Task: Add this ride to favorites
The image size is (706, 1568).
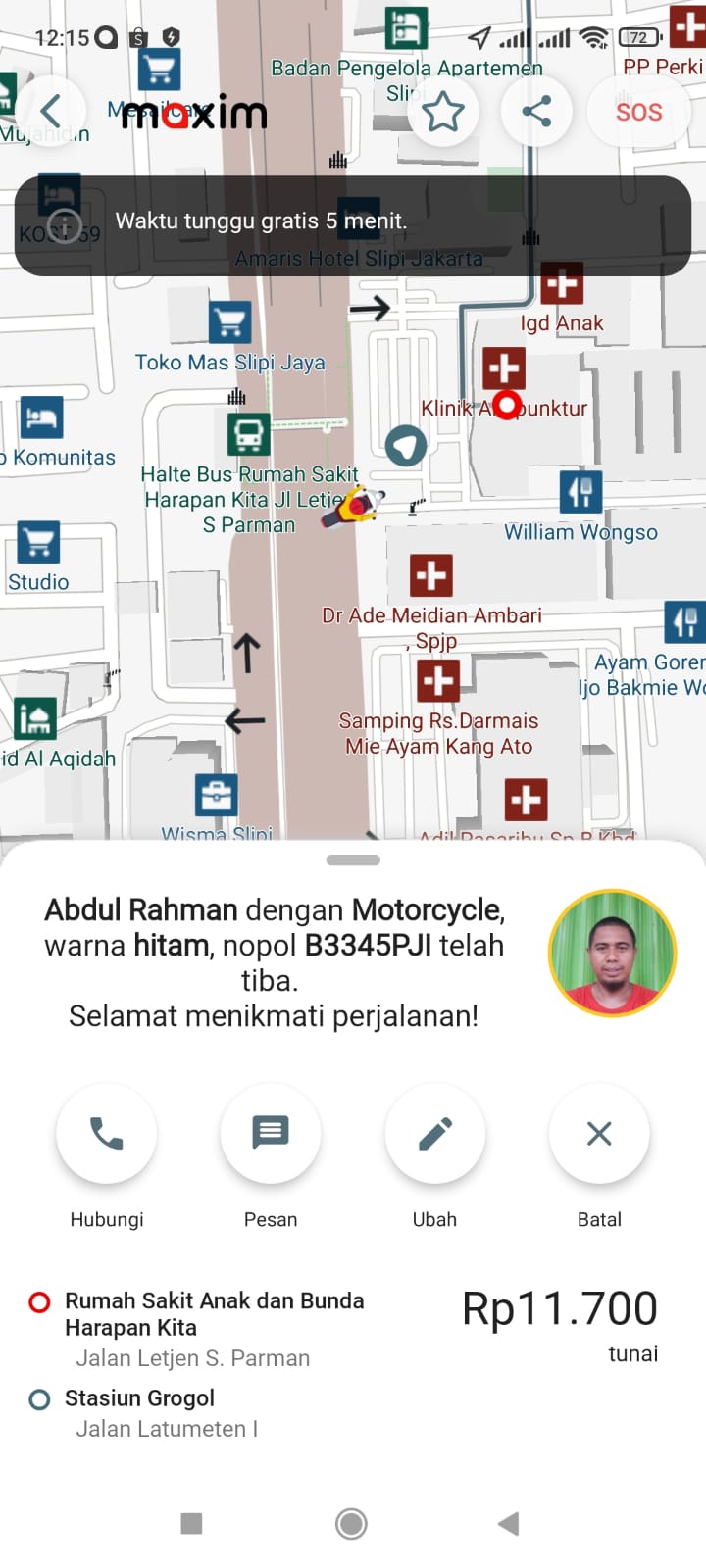Action: (443, 112)
